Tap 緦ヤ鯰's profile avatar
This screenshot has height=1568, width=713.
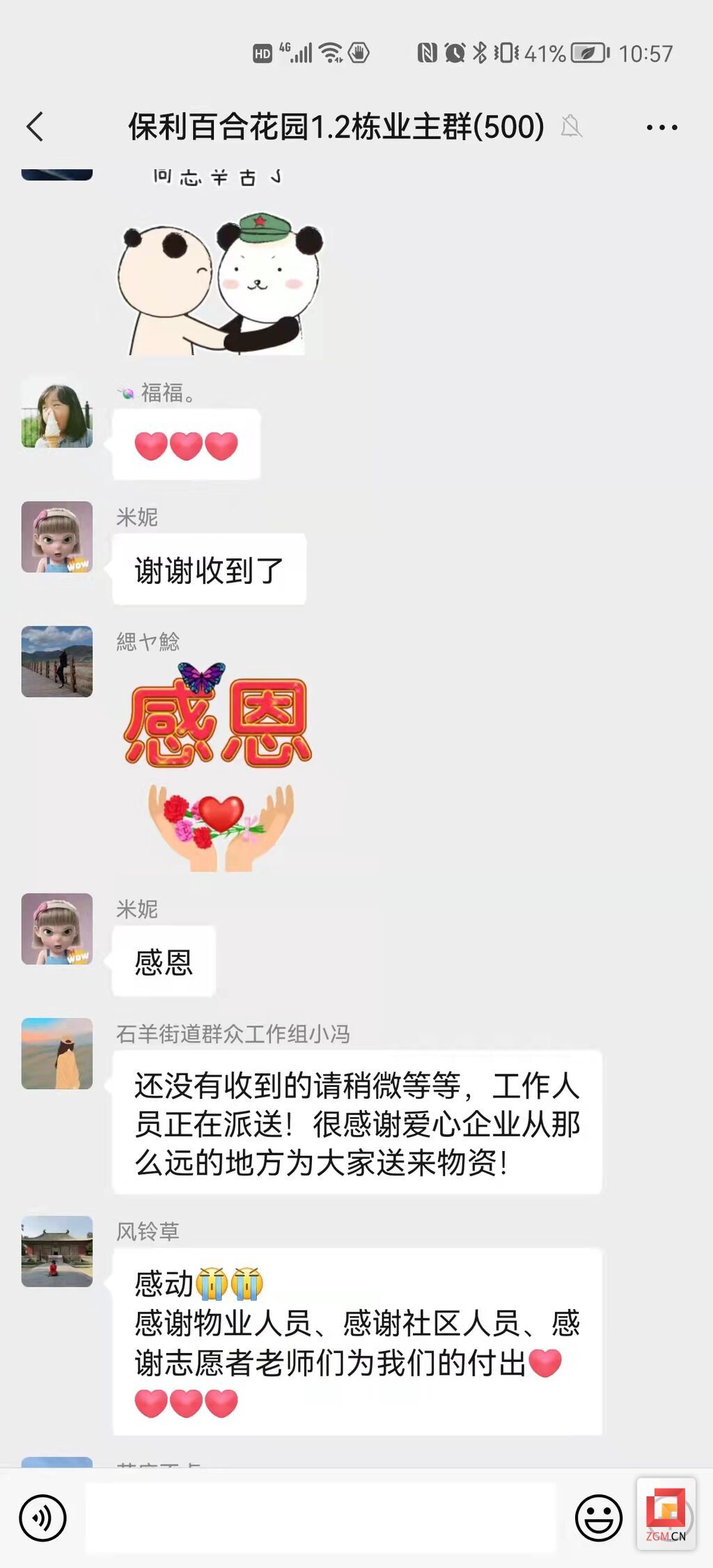(x=57, y=662)
